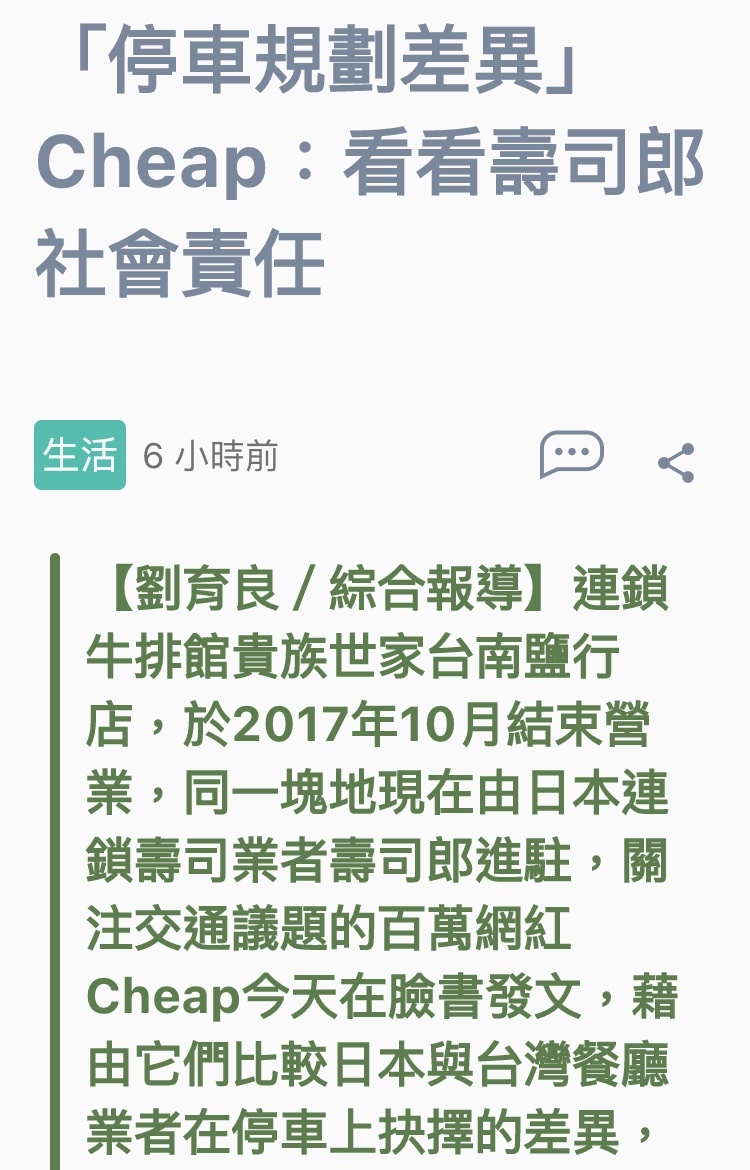Open the 生活 category tag
Viewport: 750px width, 1170px height.
coord(80,455)
